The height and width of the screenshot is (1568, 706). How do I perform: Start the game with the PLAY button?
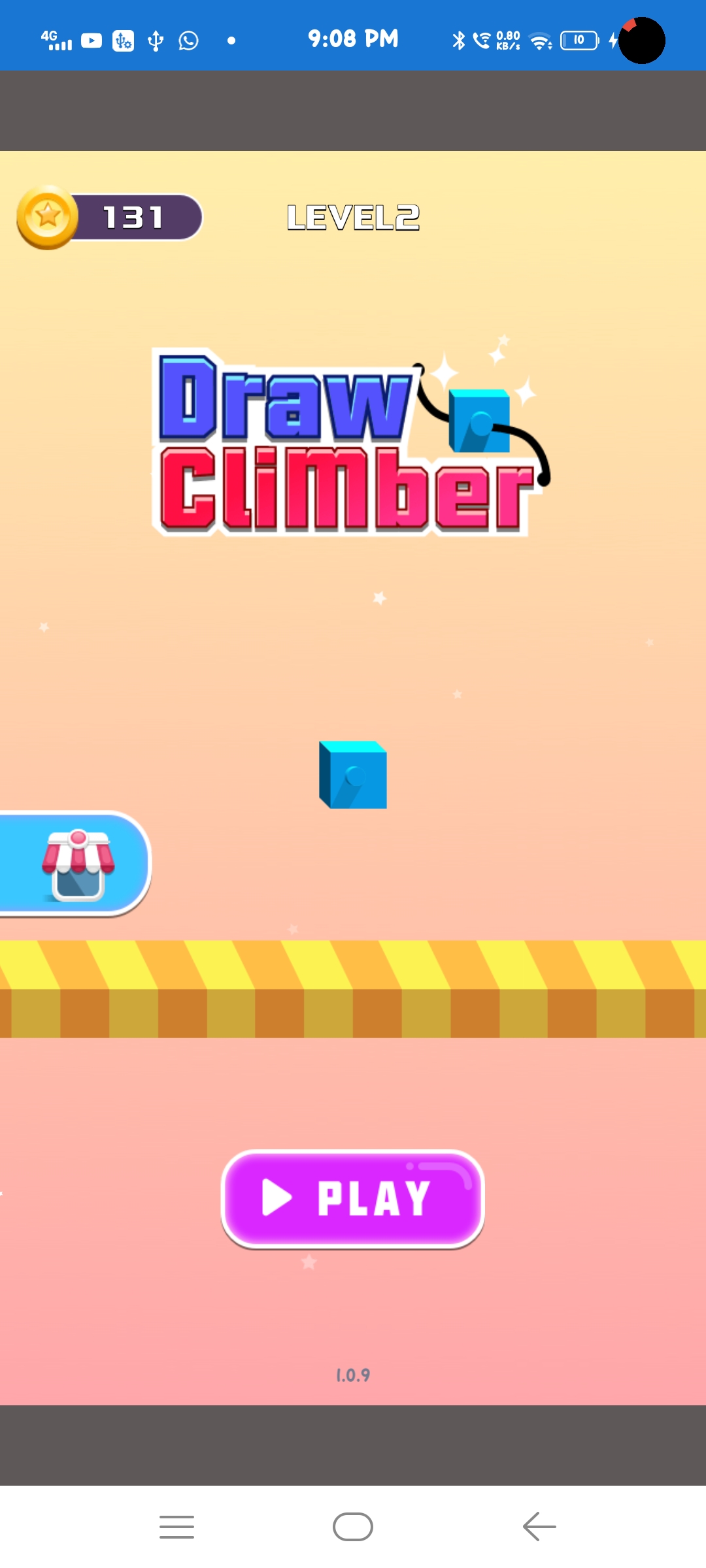(353, 1199)
